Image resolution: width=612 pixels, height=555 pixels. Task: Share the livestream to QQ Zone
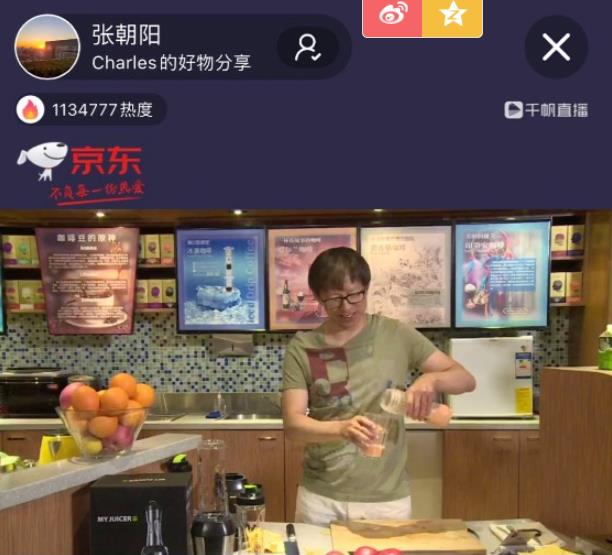coord(452,17)
